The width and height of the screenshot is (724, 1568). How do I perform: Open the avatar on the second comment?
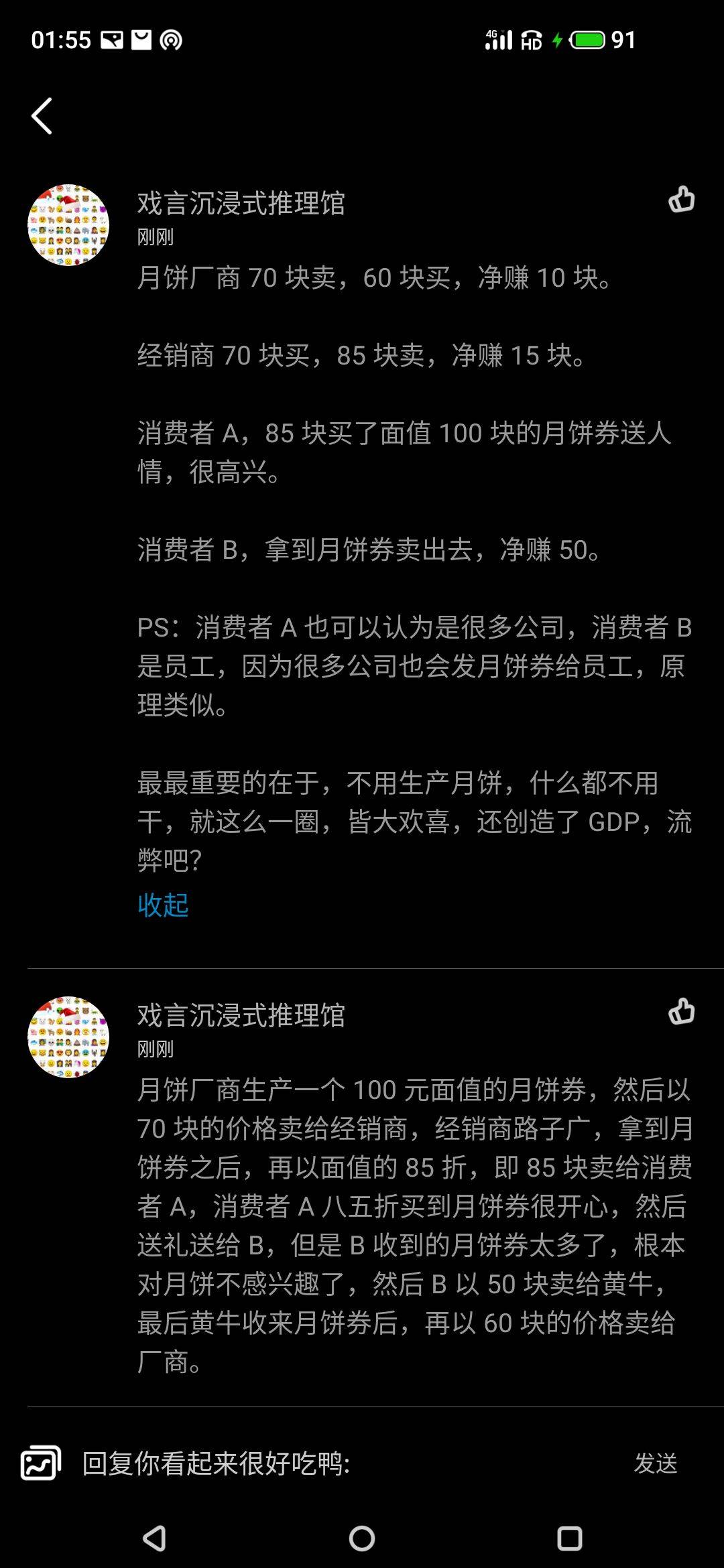[68, 1037]
